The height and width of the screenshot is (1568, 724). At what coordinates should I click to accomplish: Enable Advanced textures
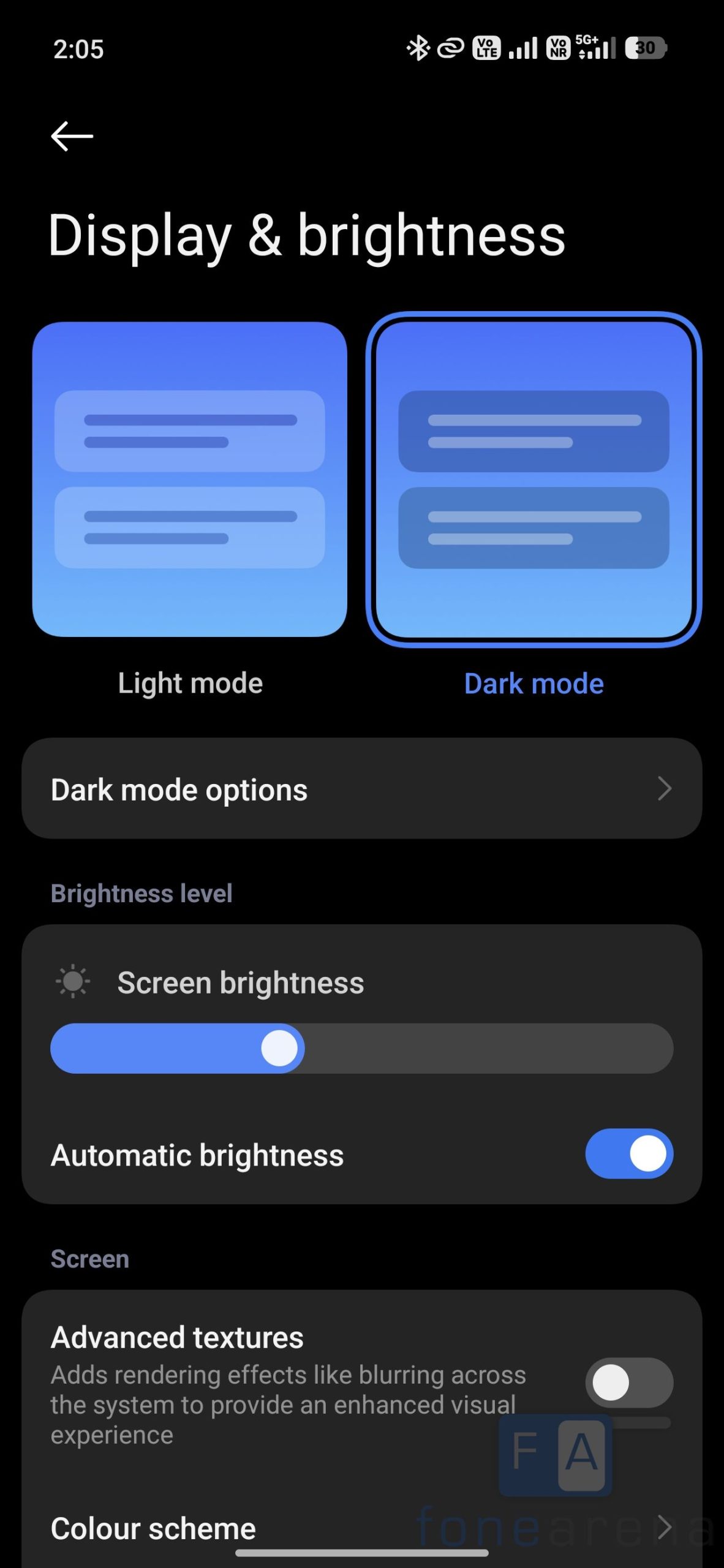point(628,1383)
